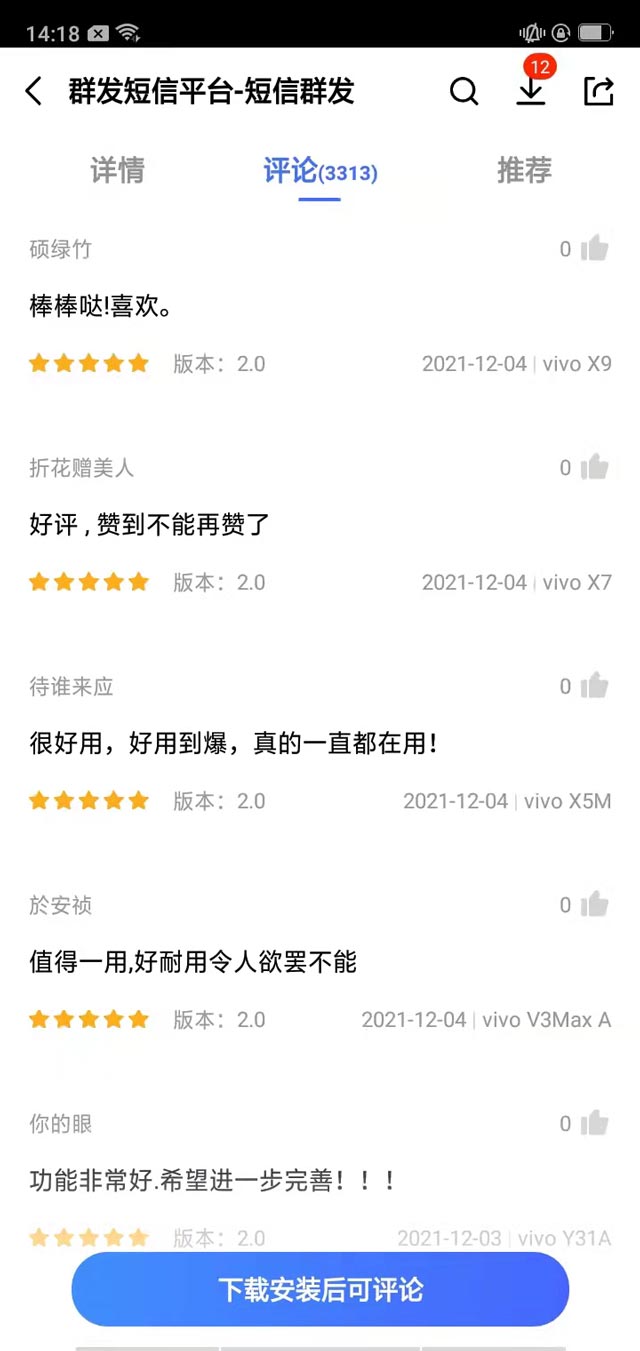Open the search icon in the header
Viewport: 640px width, 1351px height.
[x=464, y=92]
